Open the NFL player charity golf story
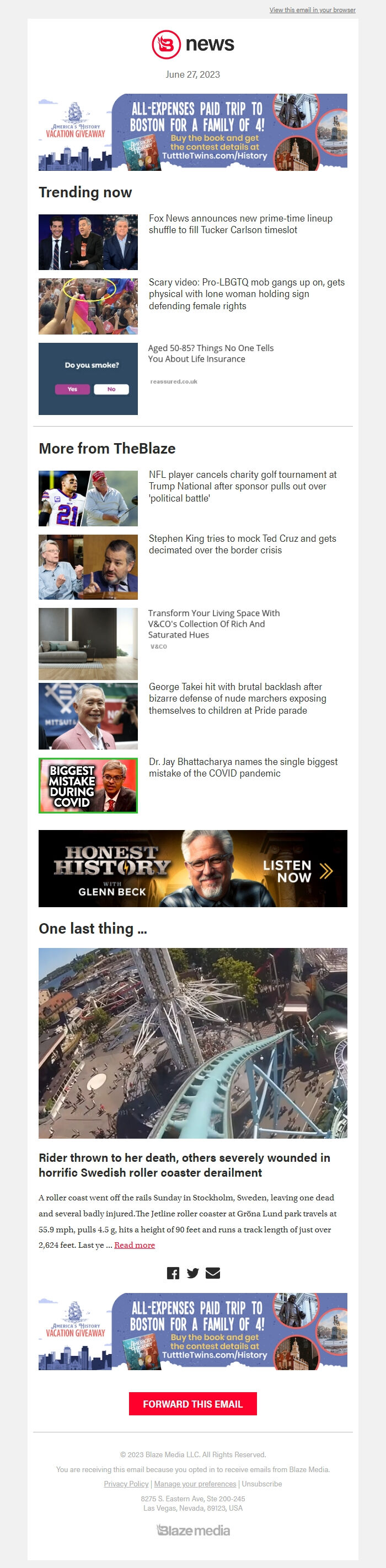This screenshot has height=1568, width=386. click(x=242, y=486)
